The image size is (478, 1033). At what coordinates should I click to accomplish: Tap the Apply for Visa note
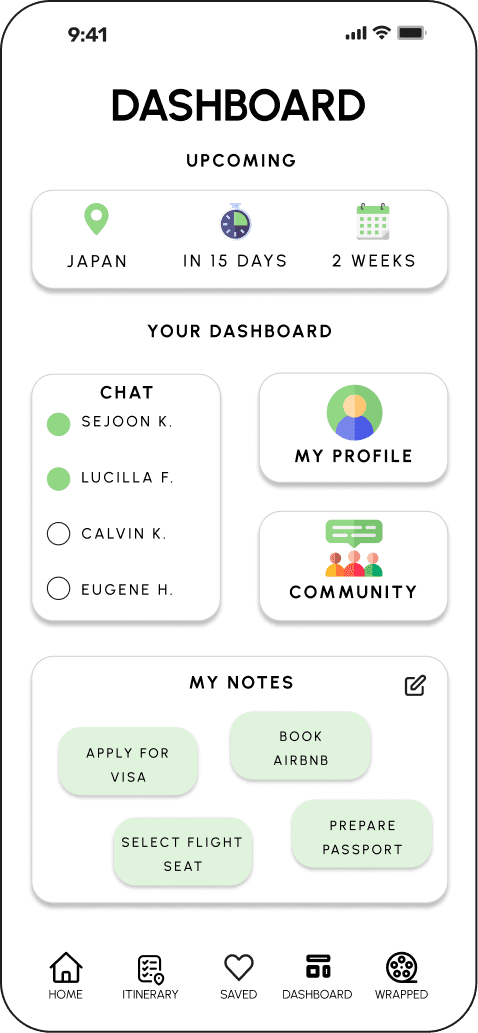[x=128, y=761]
